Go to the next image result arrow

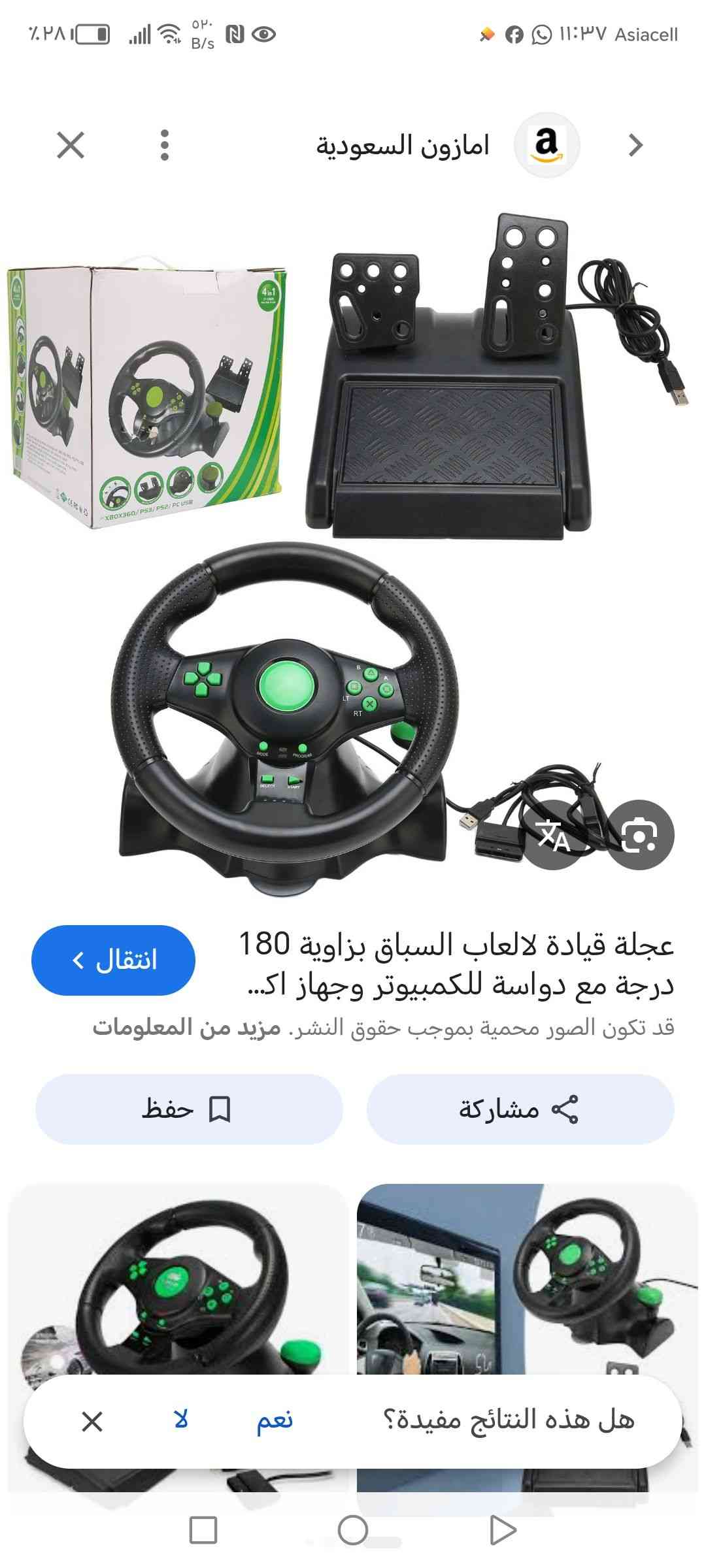(x=635, y=145)
